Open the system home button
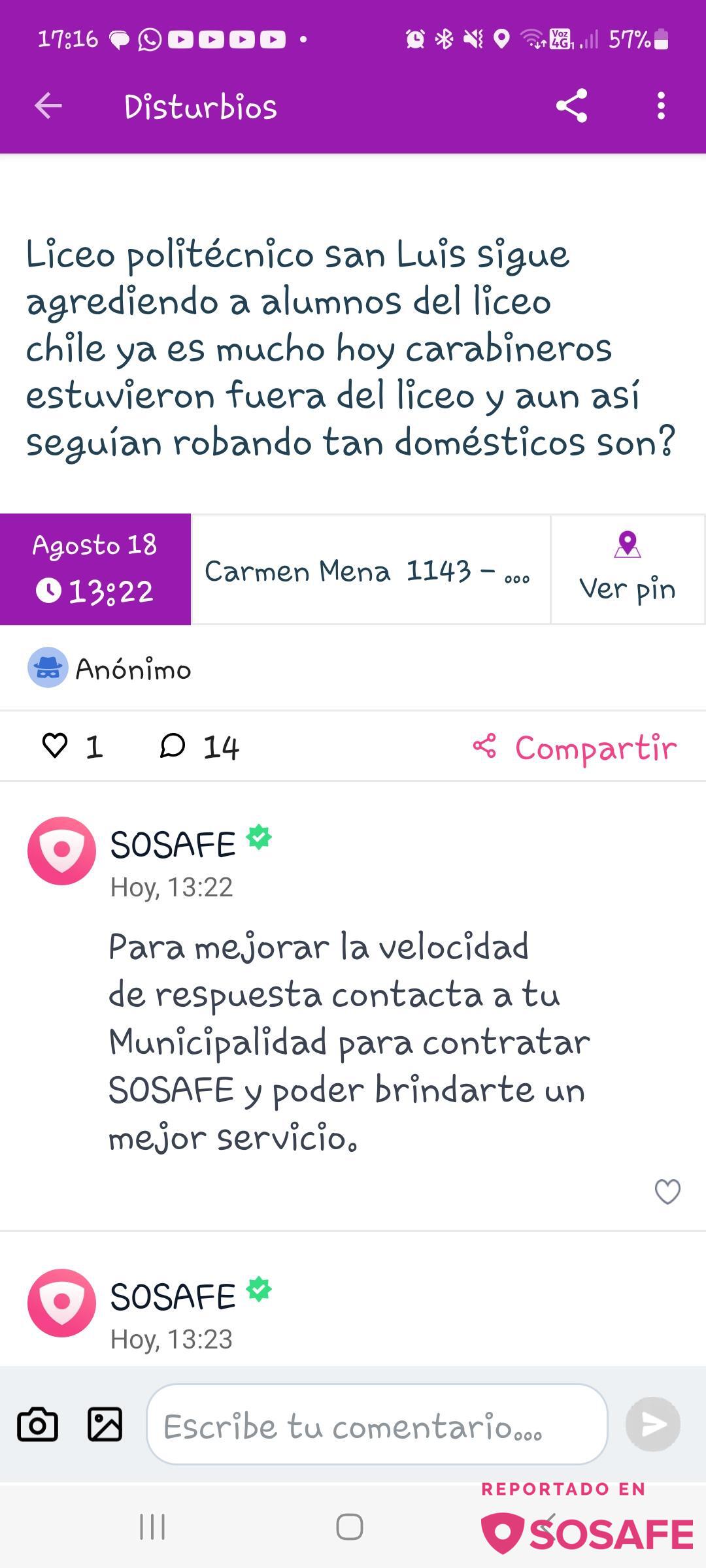706x1568 pixels. pyautogui.click(x=350, y=1527)
